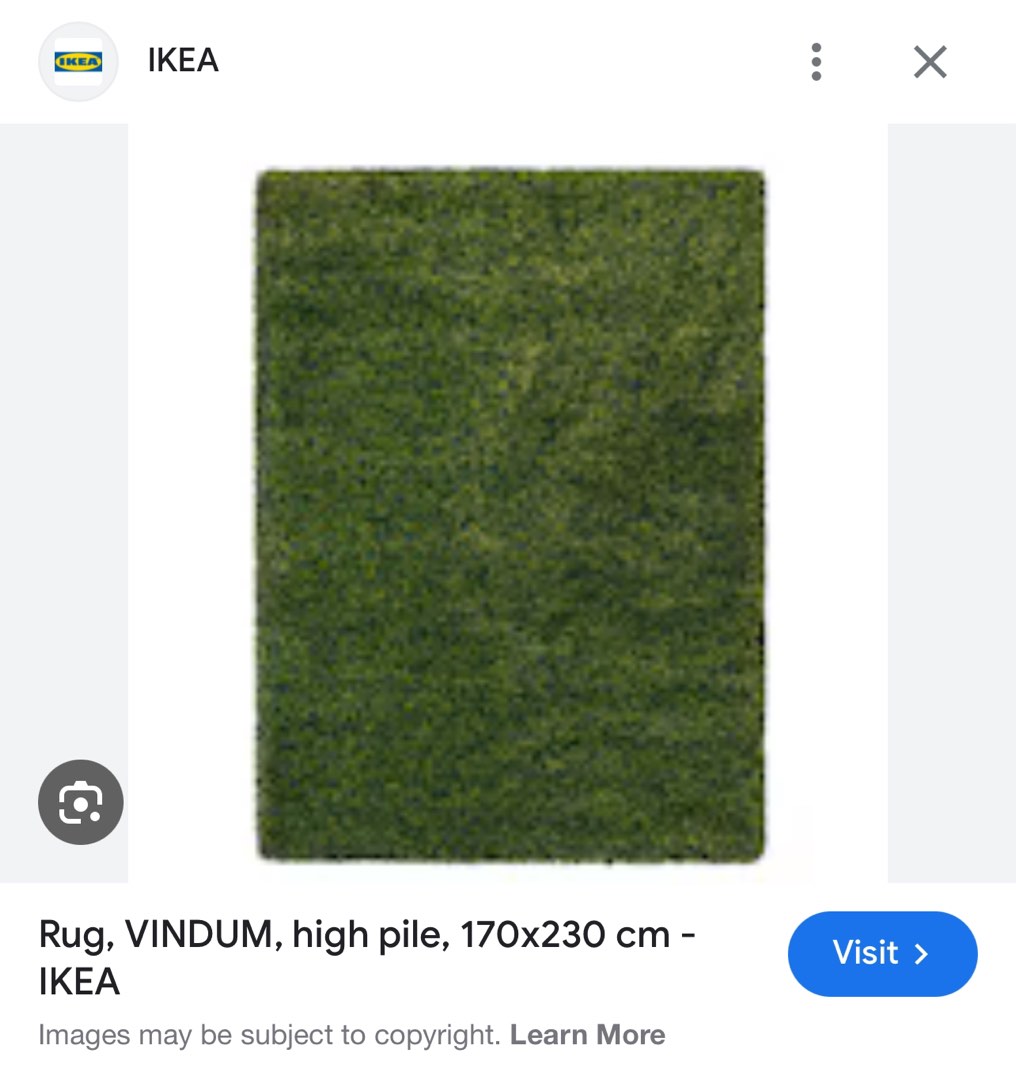This screenshot has height=1080, width=1016.
Task: Select the chevron arrow inside Visit button
Action: point(921,954)
